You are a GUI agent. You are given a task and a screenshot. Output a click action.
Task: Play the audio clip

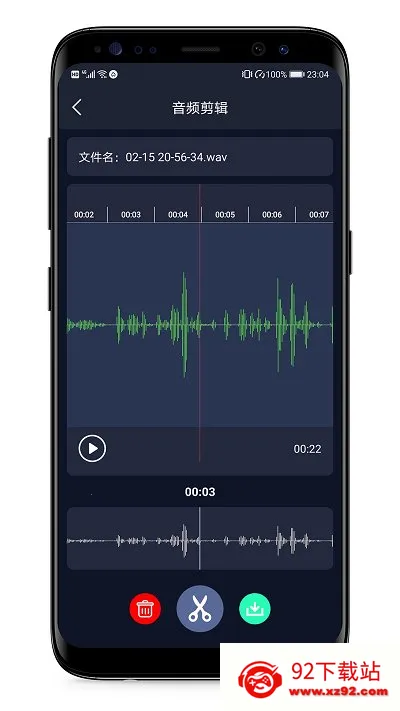[x=92, y=448]
